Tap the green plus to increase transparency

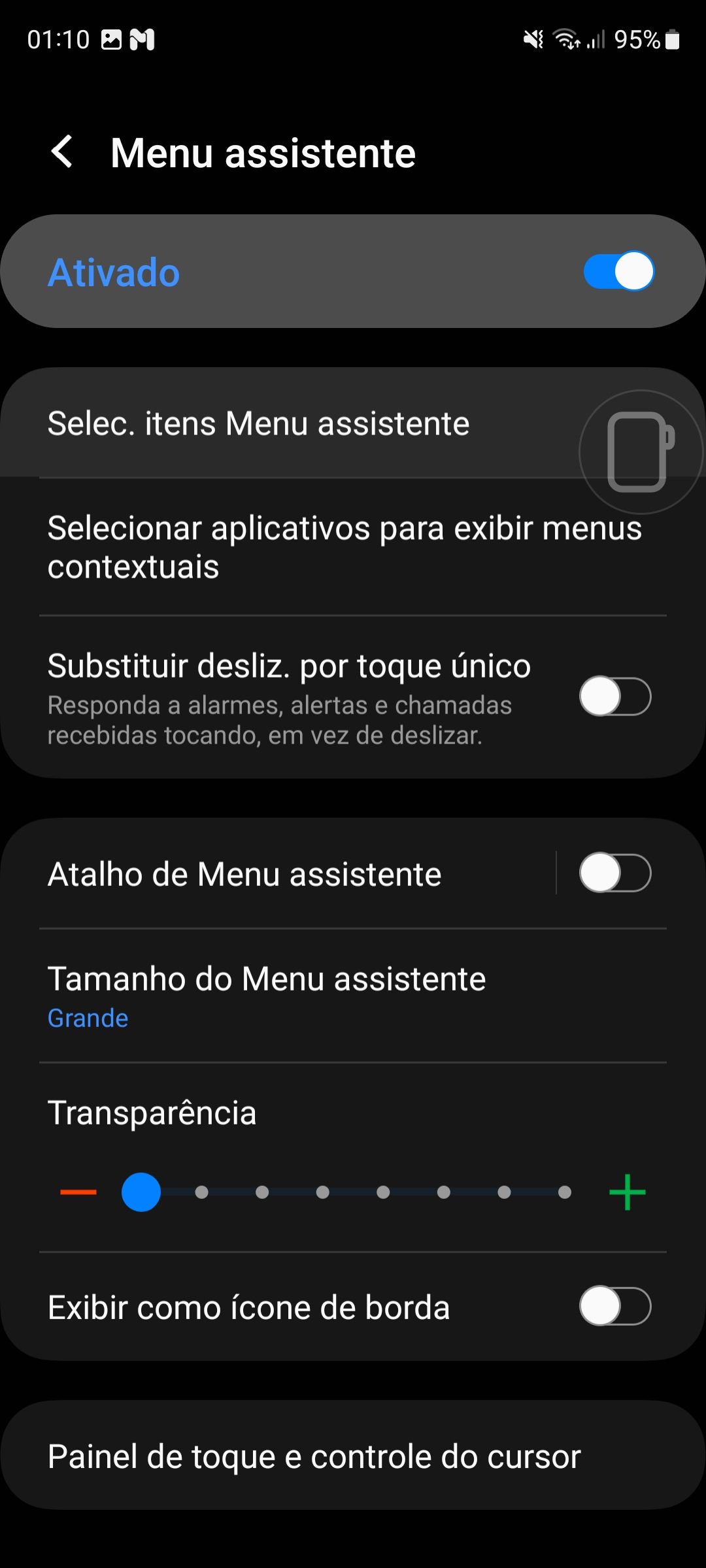[x=628, y=1190]
